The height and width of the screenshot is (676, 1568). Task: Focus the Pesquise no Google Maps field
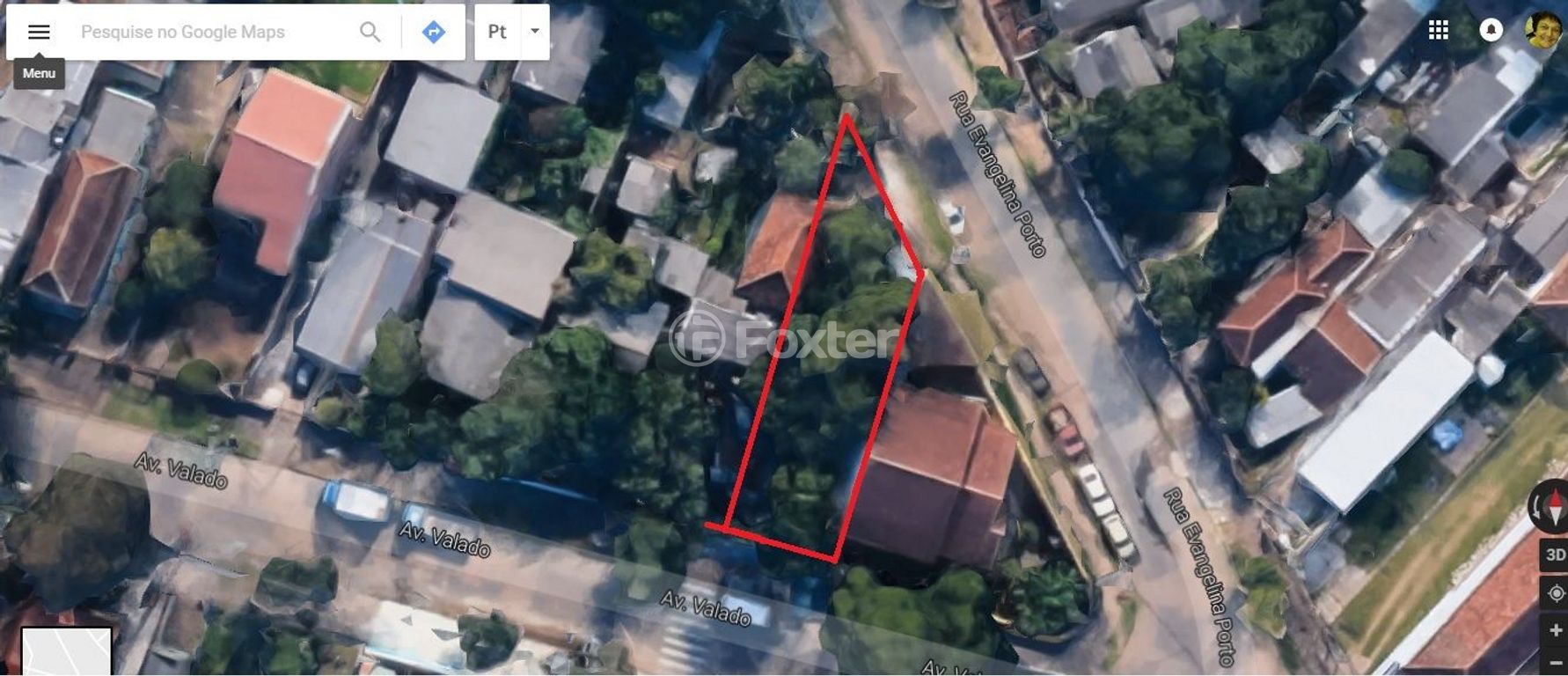coord(211,33)
